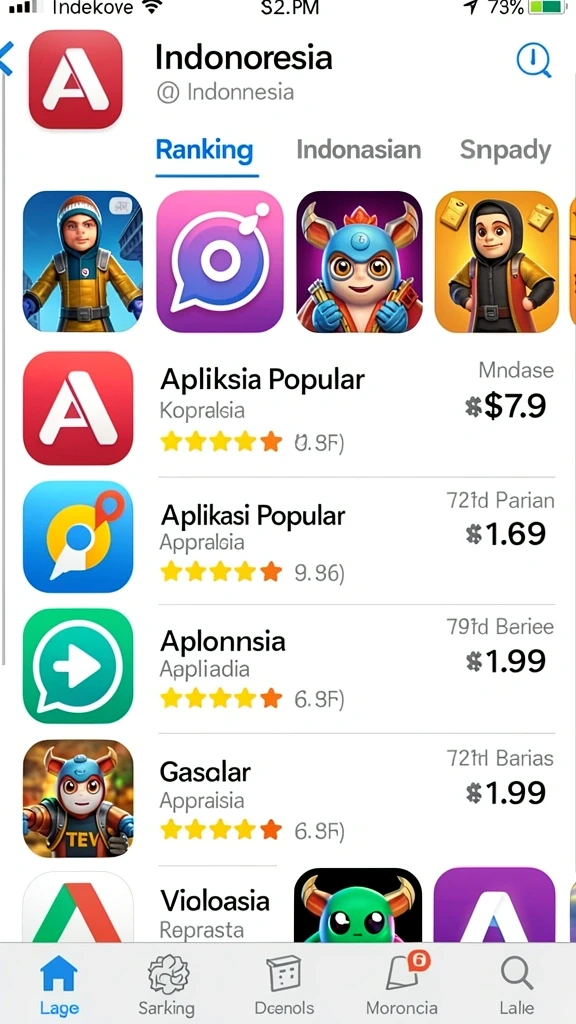Switch to the Indonasian tab
This screenshot has height=1024, width=576.
359,150
